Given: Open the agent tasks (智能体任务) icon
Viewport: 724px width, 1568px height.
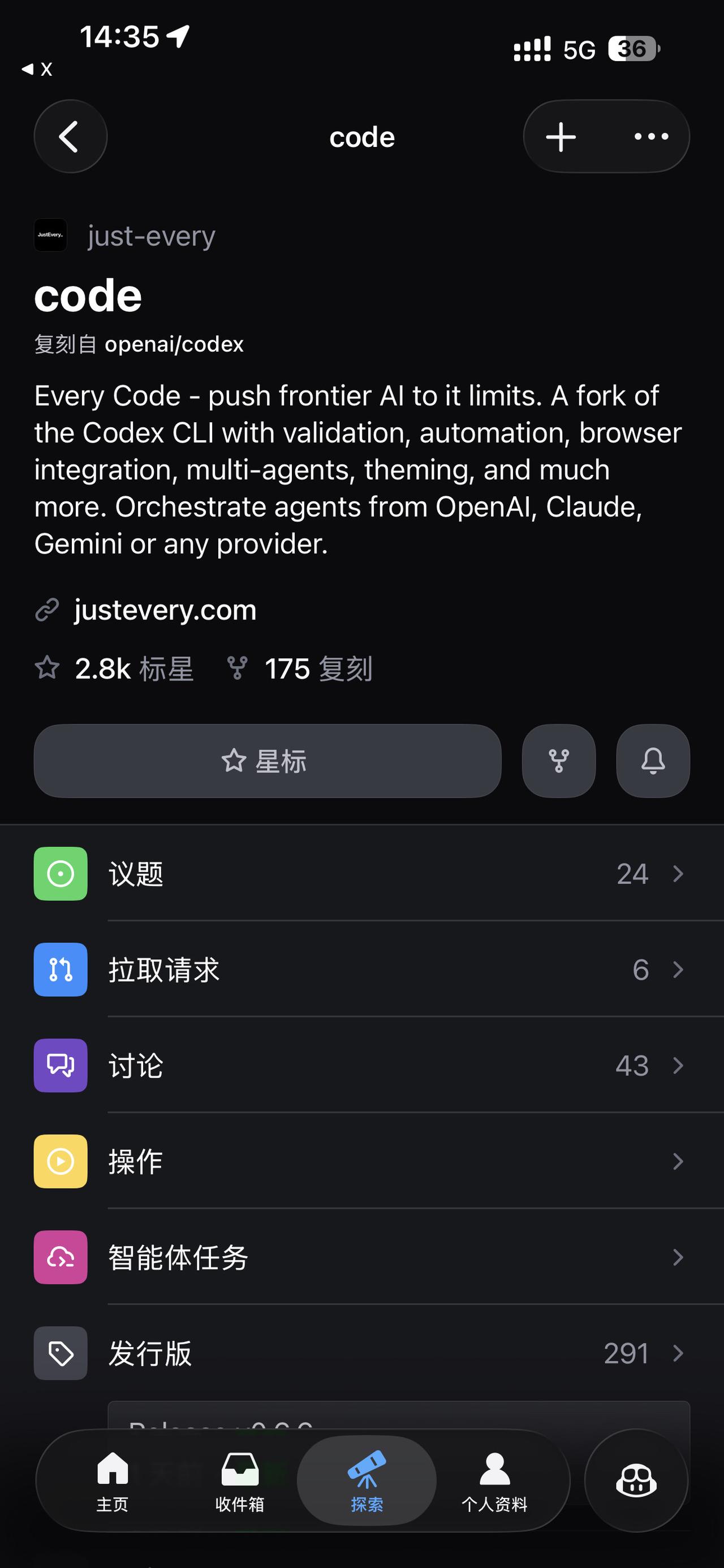Looking at the screenshot, I should pyautogui.click(x=61, y=1257).
